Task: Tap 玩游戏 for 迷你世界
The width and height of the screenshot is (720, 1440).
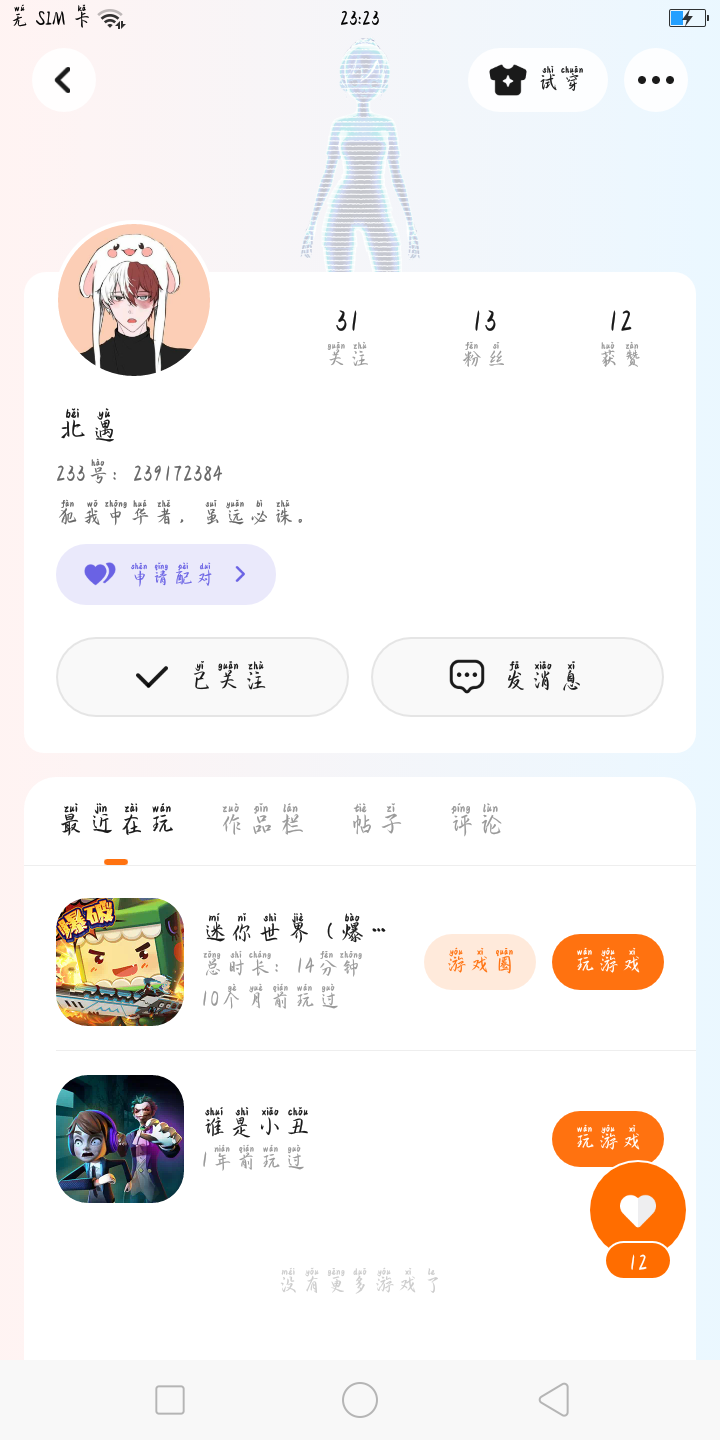Action: click(608, 962)
